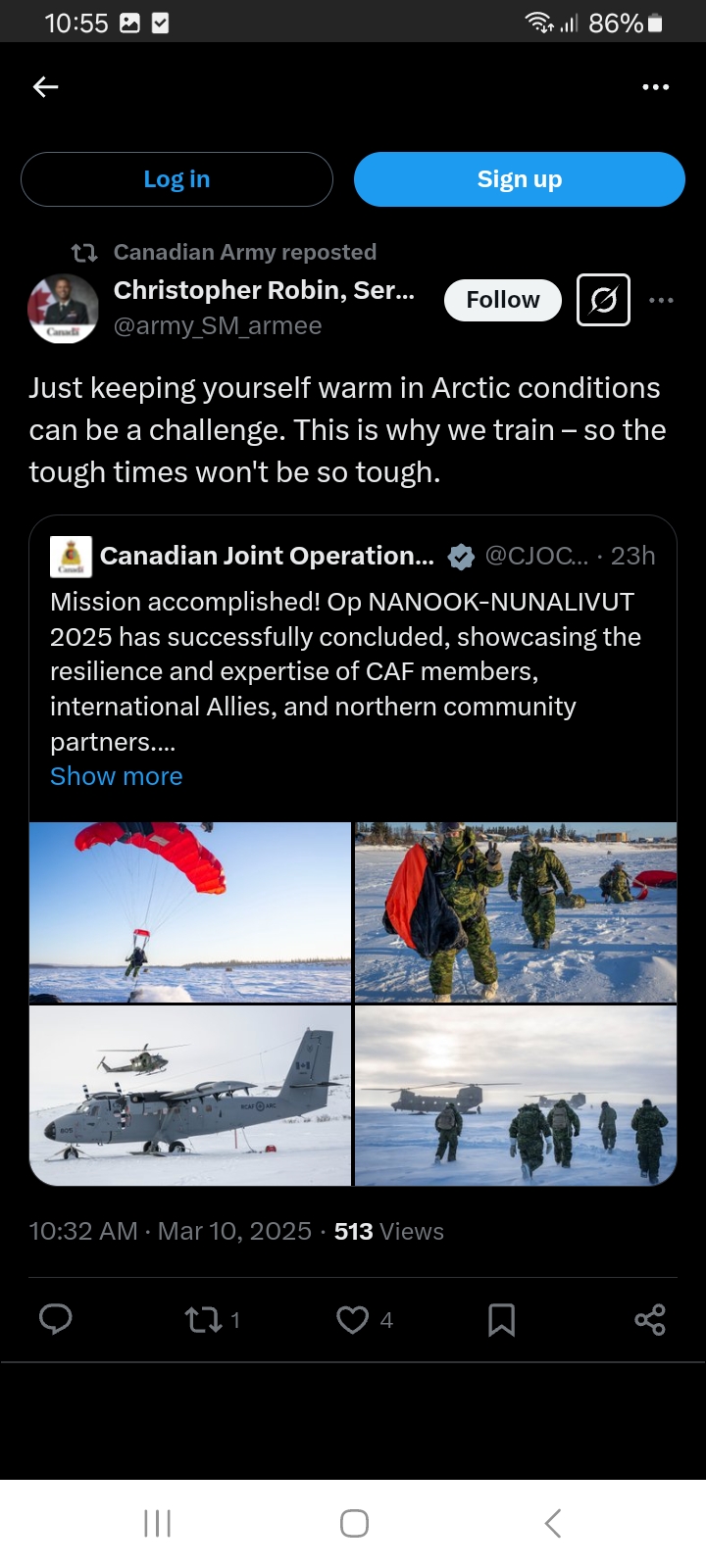Screen dimensions: 706x1568
Task: Open the post's three-dot options menu
Action: [x=662, y=300]
